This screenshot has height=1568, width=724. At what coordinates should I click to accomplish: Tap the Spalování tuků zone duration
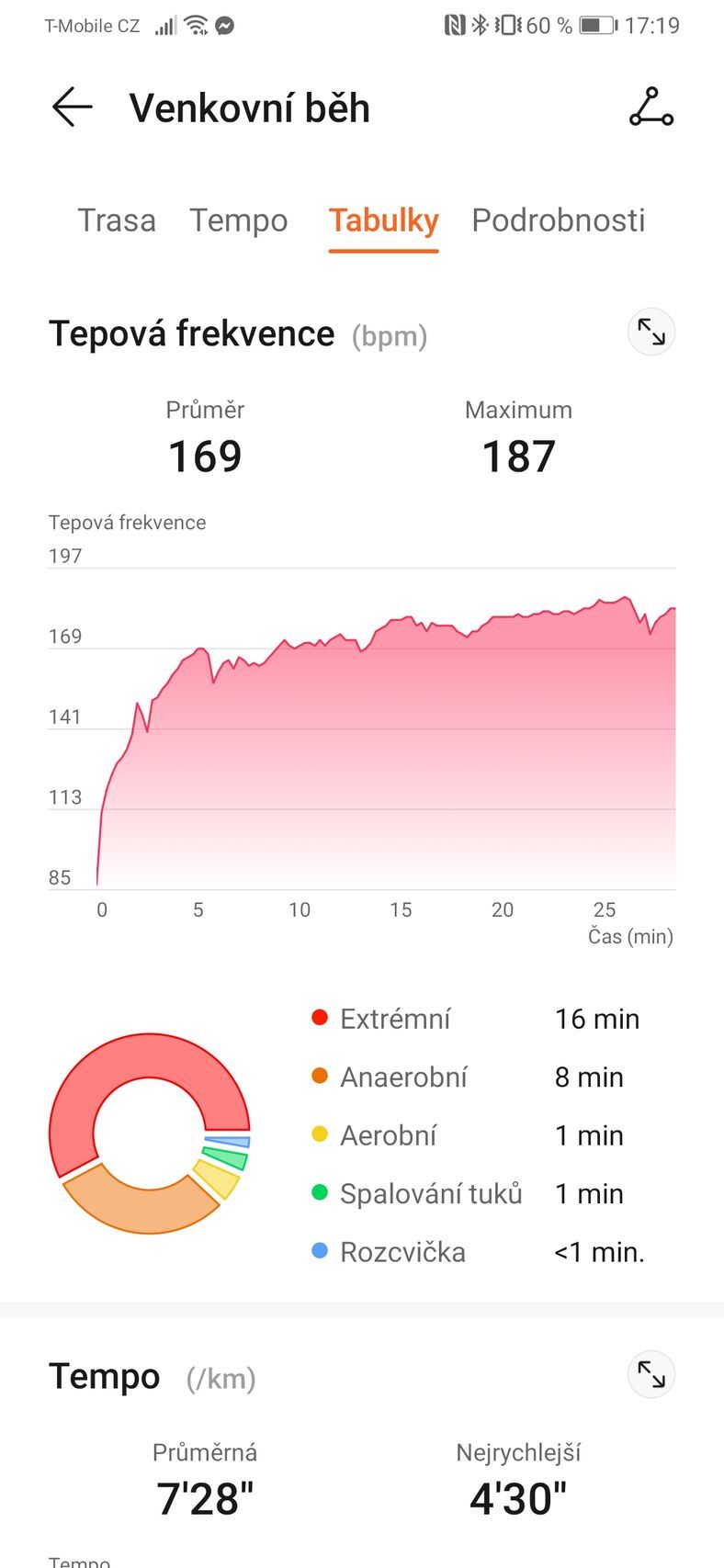coord(589,1193)
